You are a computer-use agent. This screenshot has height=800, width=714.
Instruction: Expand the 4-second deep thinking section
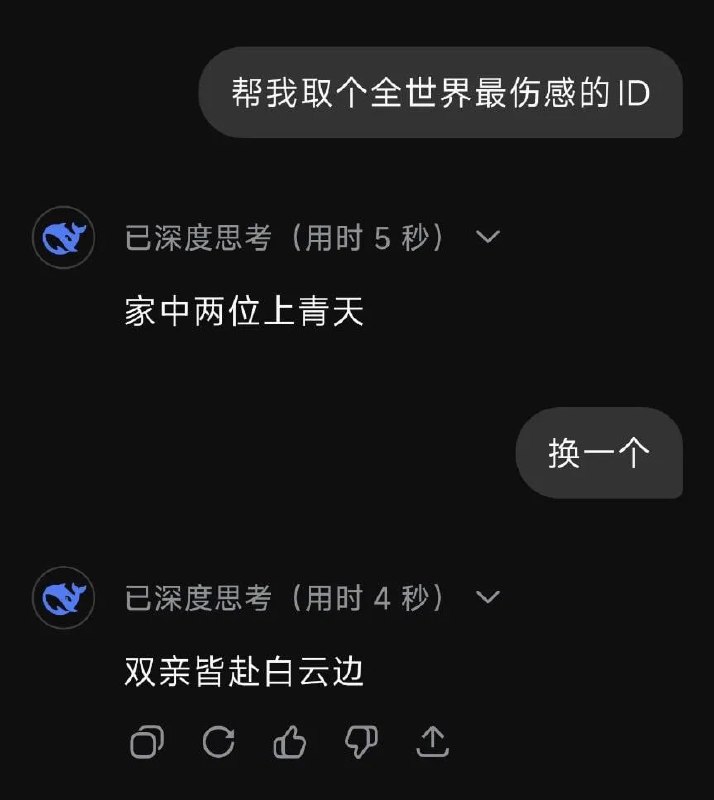point(487,598)
